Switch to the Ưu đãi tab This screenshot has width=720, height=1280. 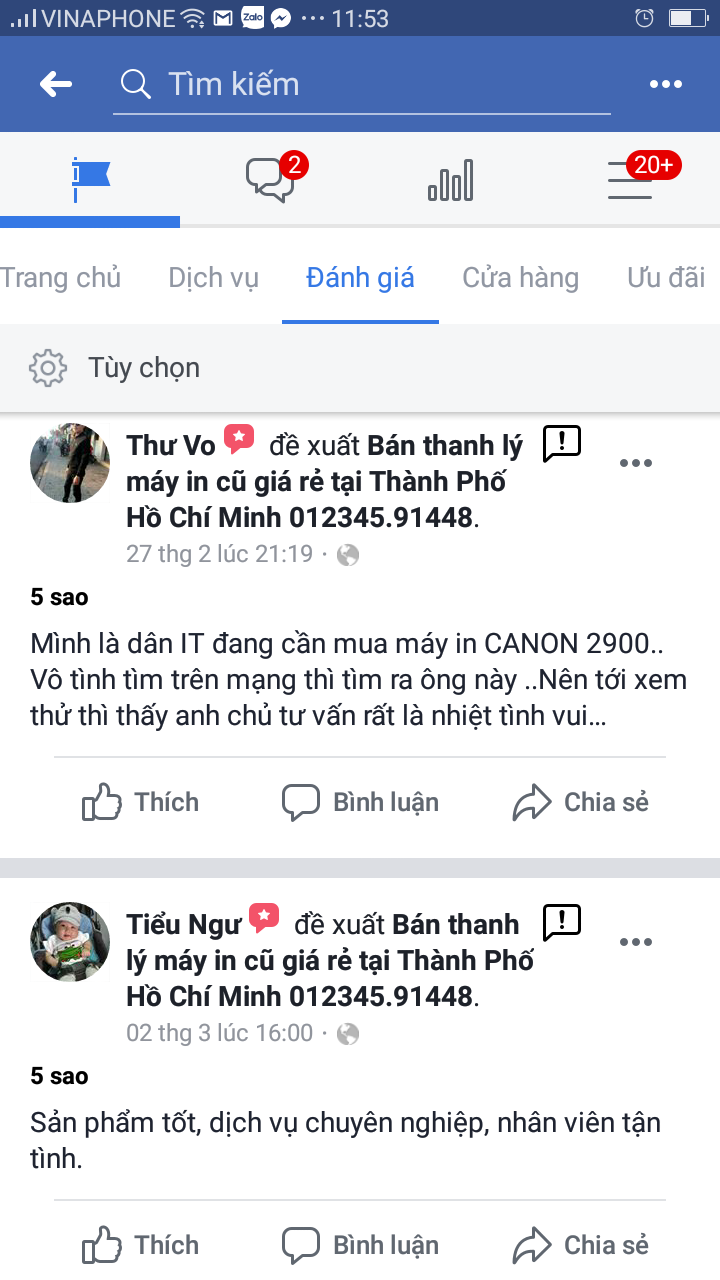click(666, 278)
